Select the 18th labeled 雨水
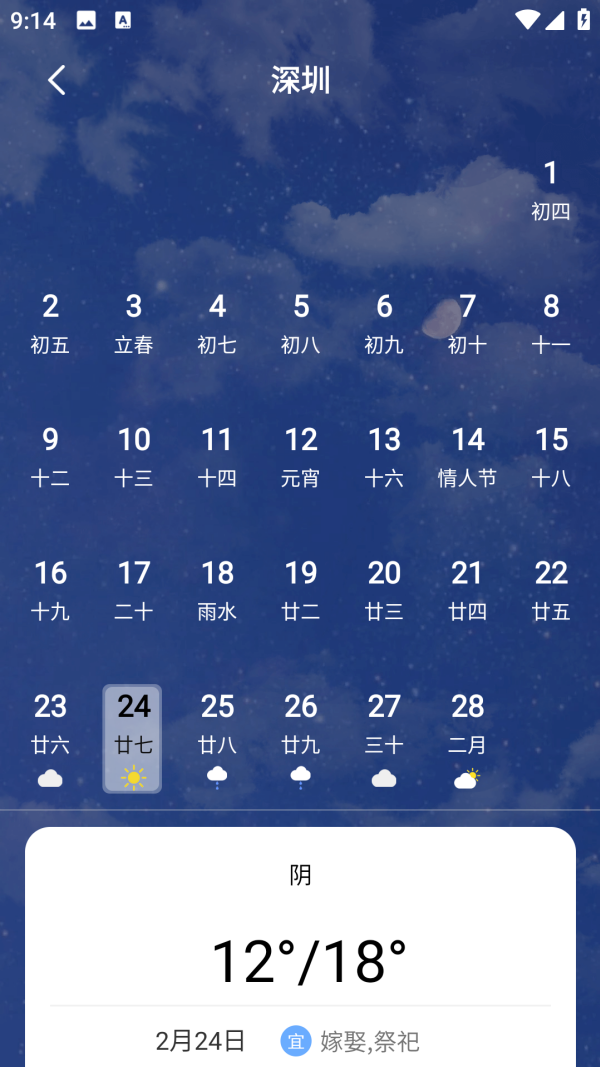Viewport: 600px width, 1067px height. pyautogui.click(x=217, y=590)
